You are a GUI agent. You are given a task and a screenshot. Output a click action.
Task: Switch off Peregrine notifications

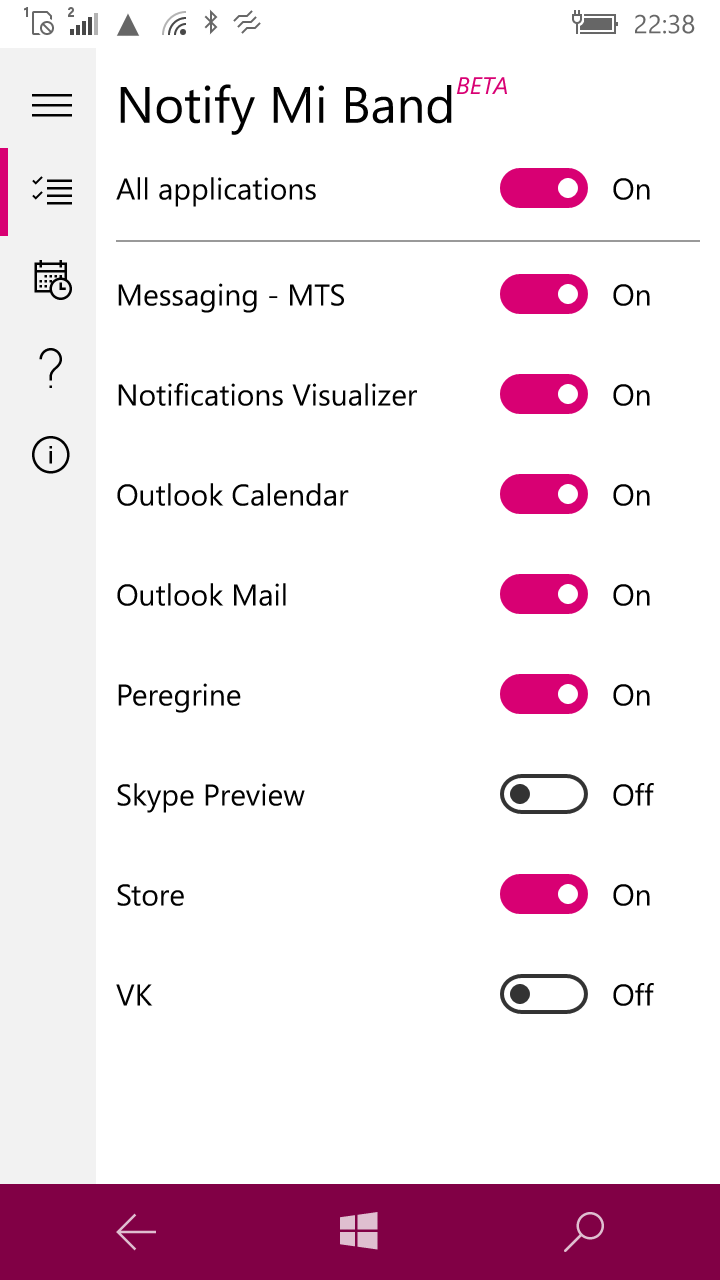pos(543,695)
